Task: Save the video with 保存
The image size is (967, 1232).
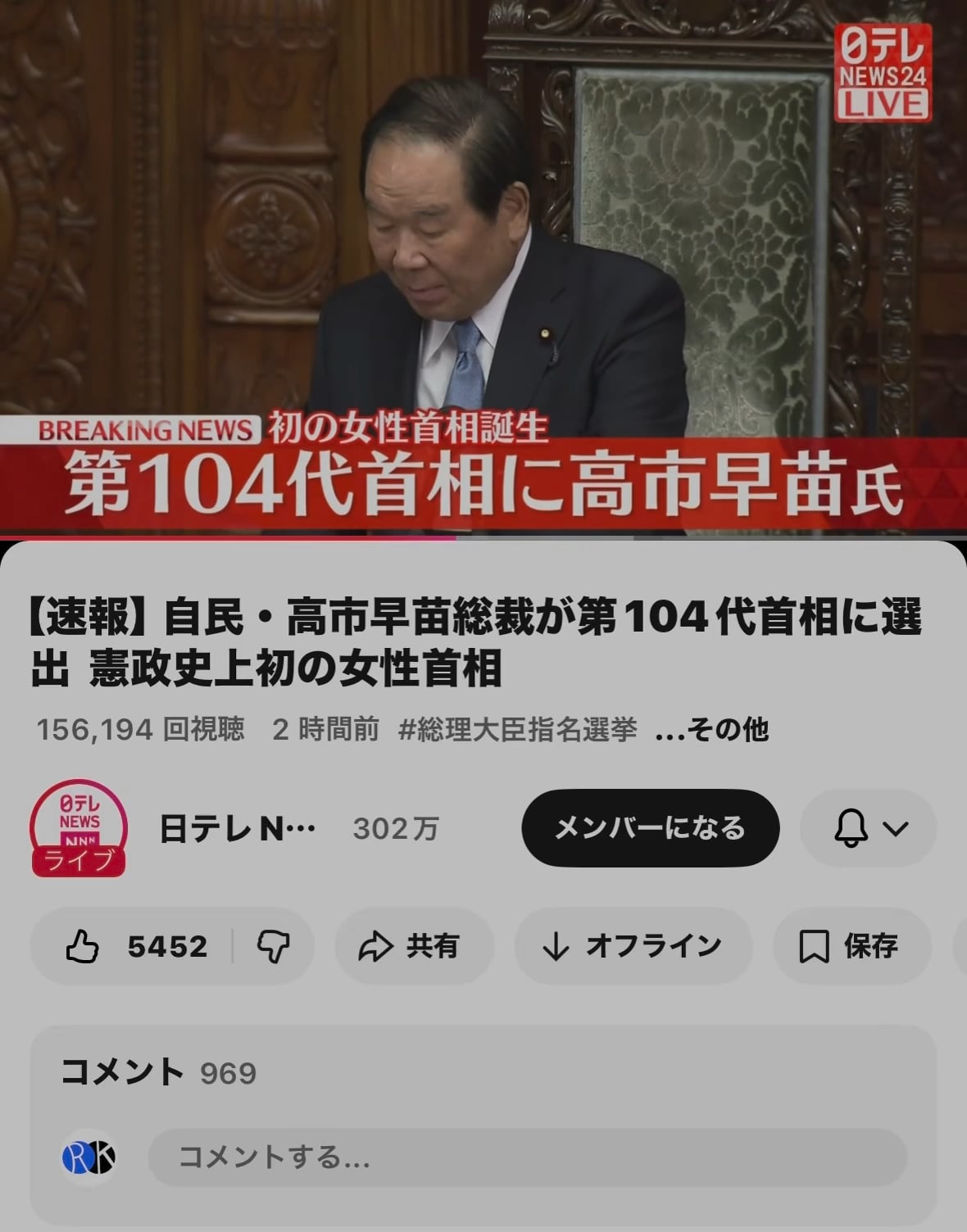Action: (x=850, y=947)
